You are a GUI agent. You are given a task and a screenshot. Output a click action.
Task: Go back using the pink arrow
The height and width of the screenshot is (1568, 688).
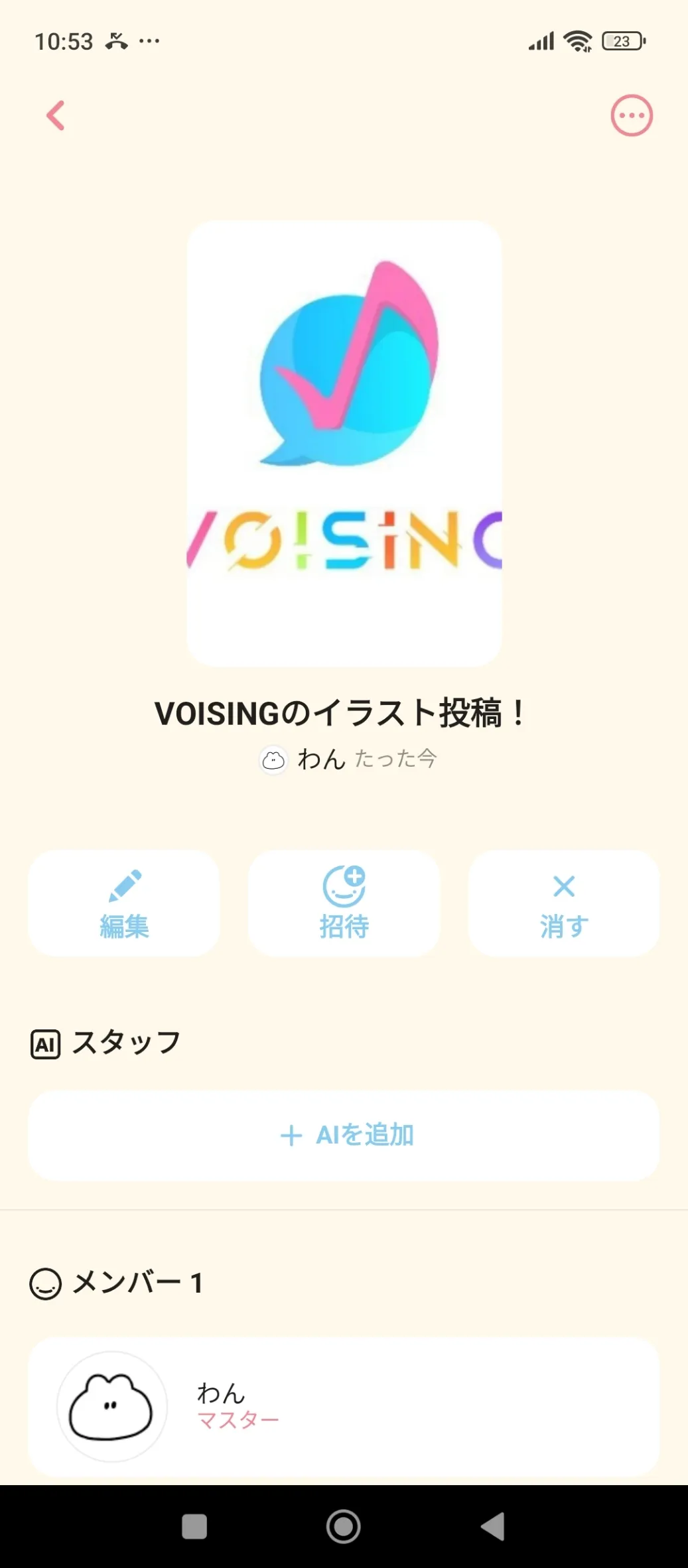56,115
